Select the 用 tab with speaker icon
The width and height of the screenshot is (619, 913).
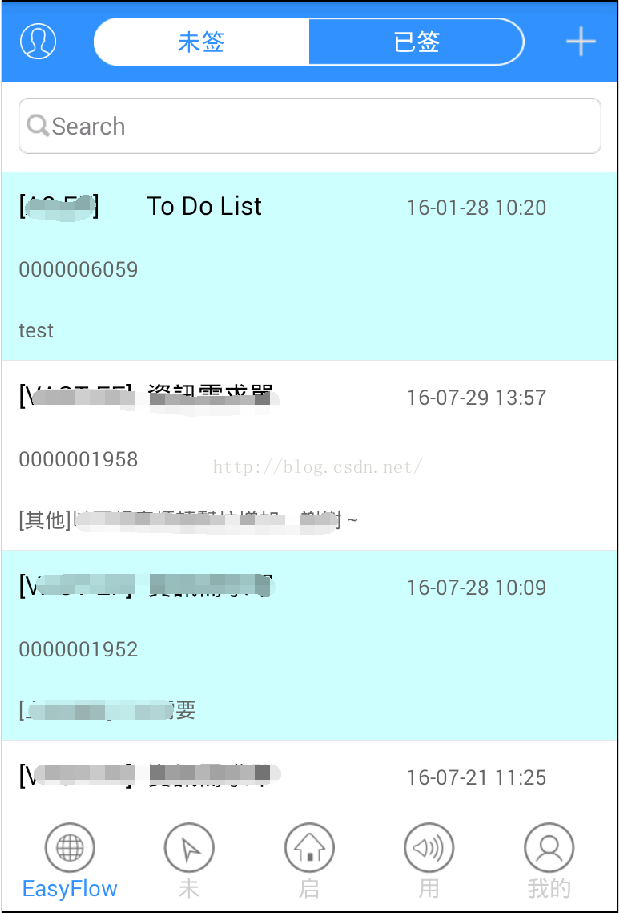tap(429, 860)
